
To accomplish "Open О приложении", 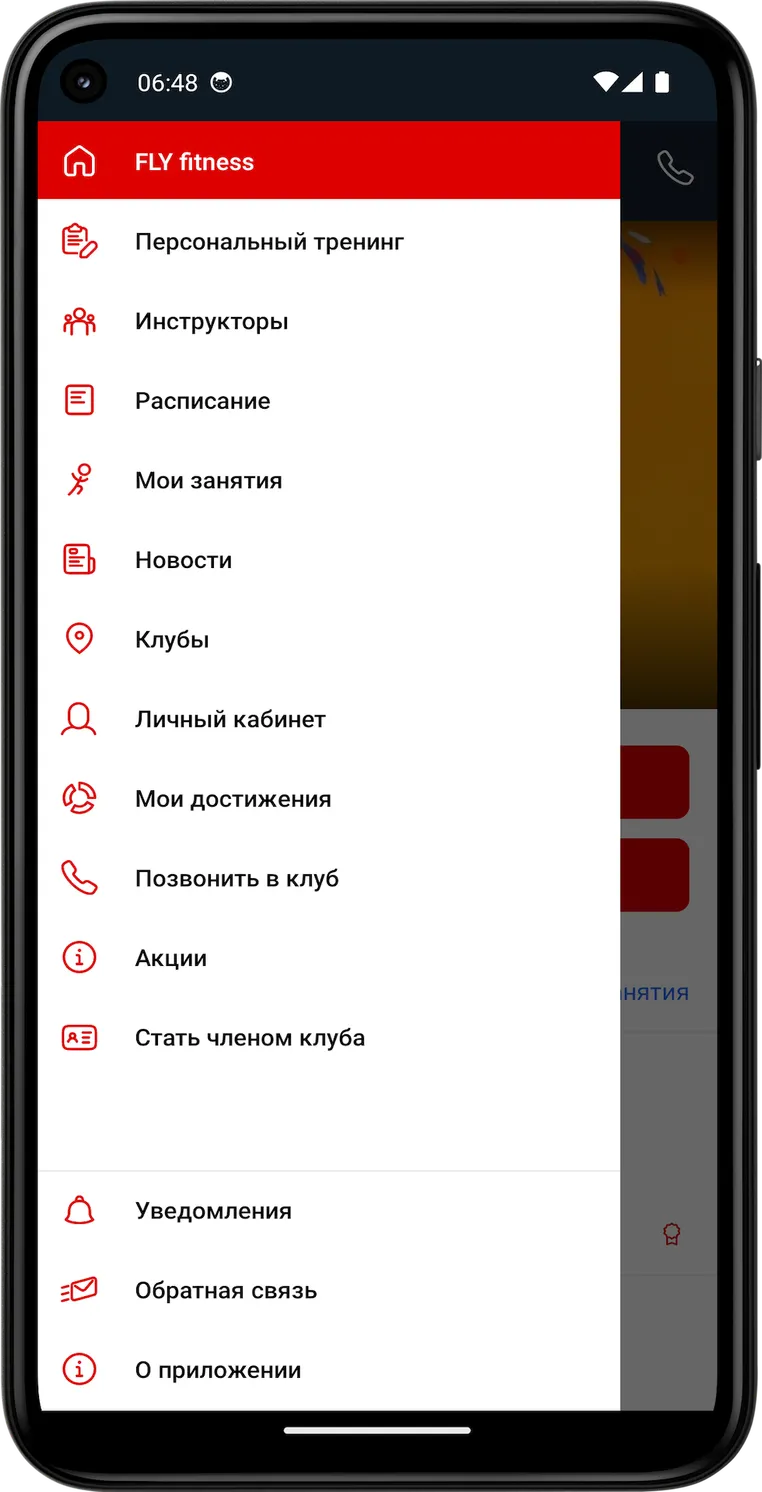I will 329,1370.
